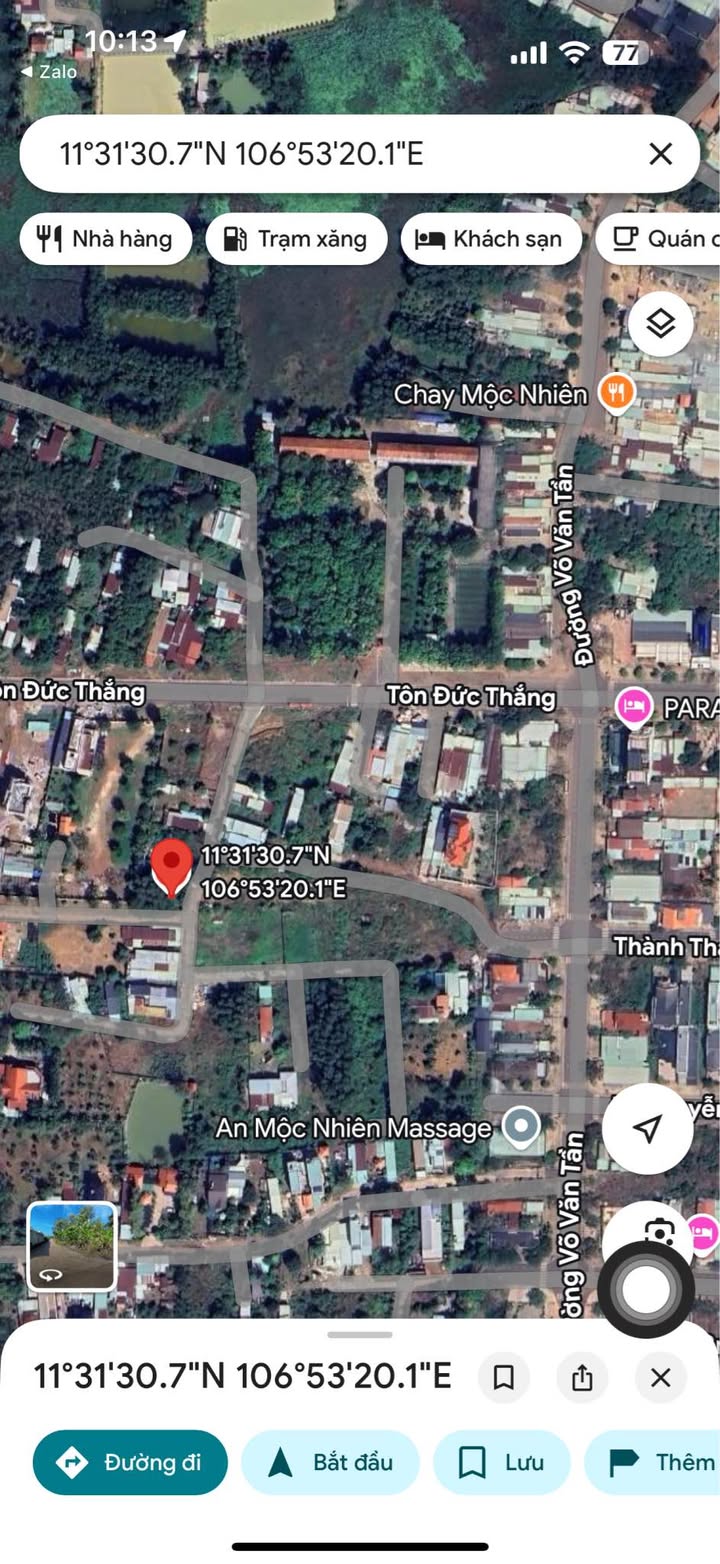
Task: Tap the red dropped pin
Action: 171,866
